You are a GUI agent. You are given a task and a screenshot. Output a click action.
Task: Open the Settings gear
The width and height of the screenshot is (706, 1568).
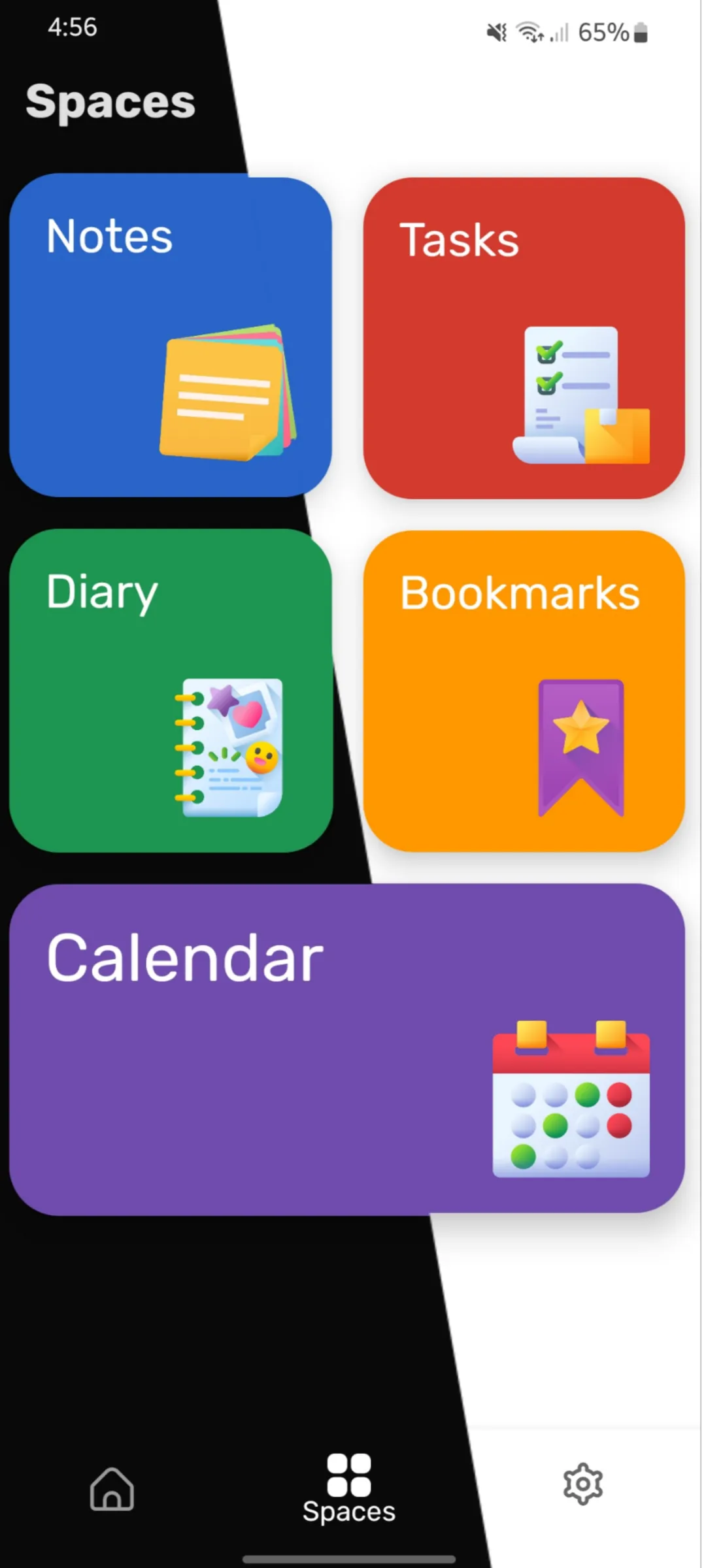[582, 1484]
